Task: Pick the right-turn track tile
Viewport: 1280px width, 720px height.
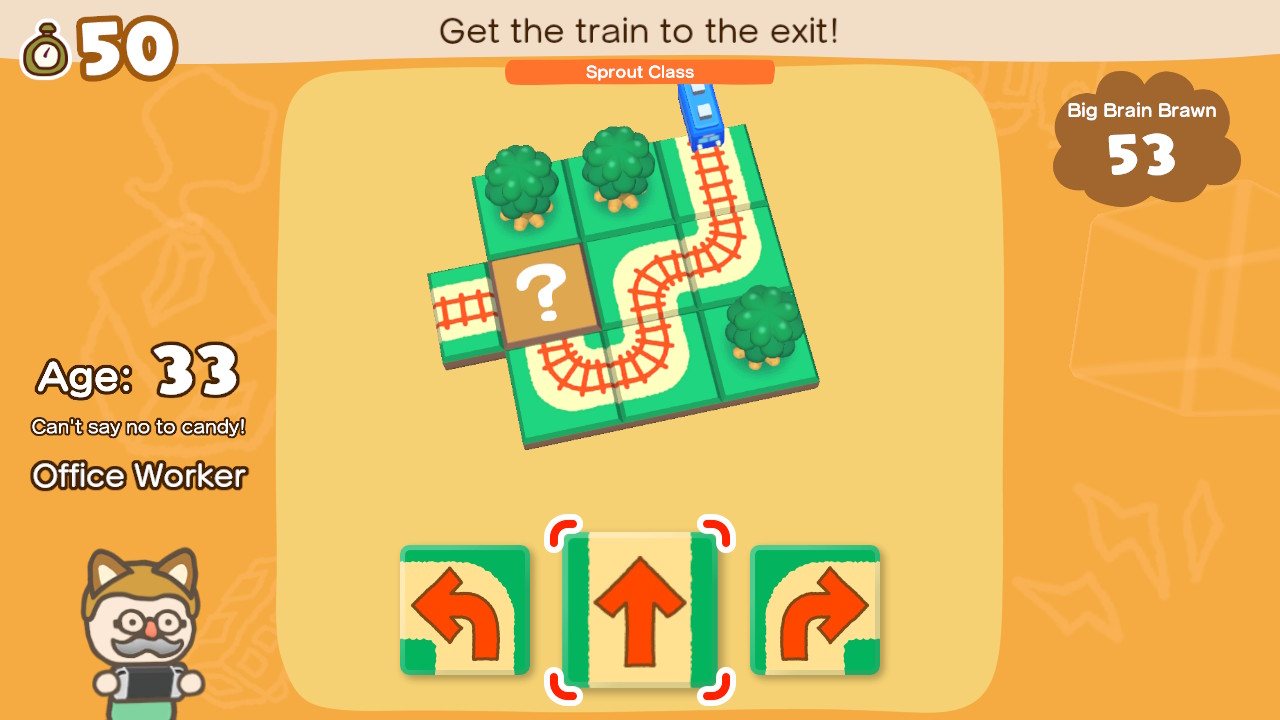Action: (815, 610)
